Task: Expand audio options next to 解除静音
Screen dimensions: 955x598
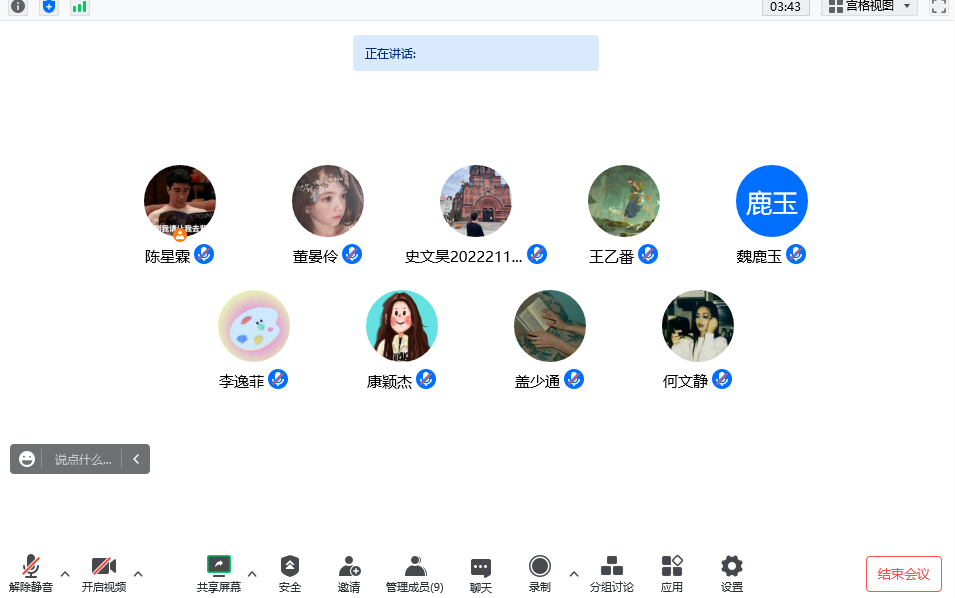Action: coord(65,574)
